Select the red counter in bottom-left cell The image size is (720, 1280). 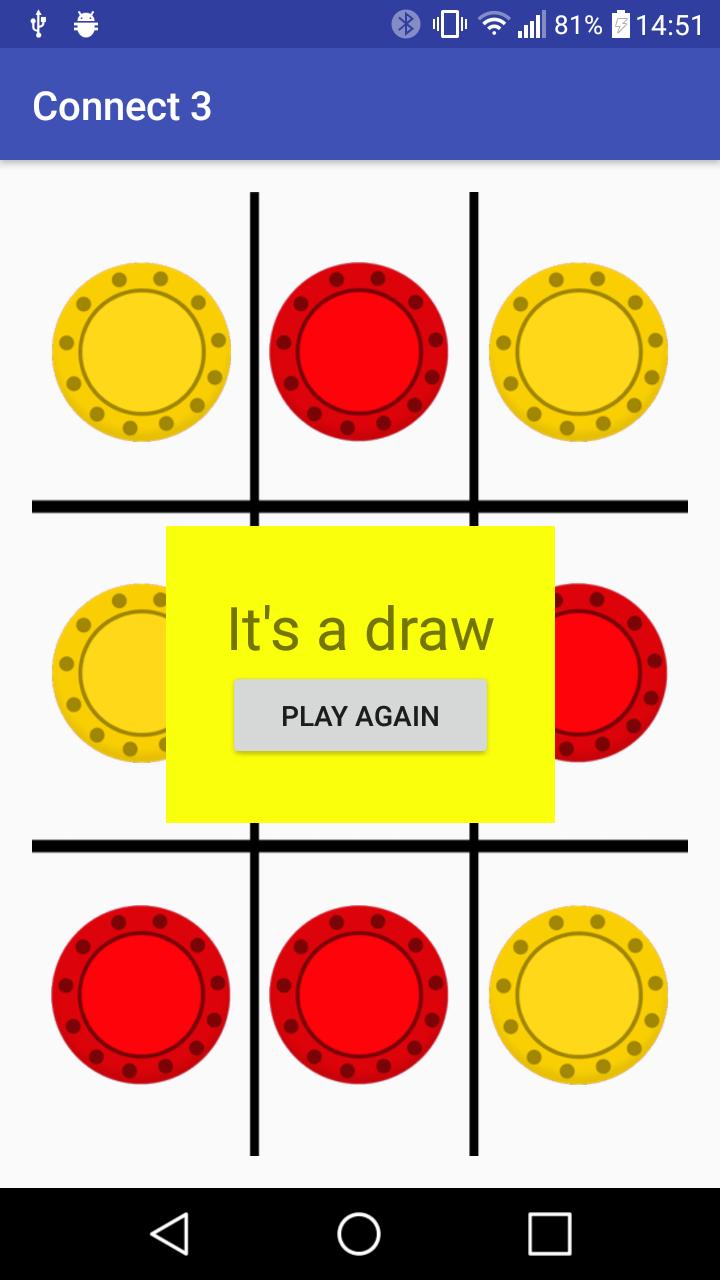[x=141, y=994]
